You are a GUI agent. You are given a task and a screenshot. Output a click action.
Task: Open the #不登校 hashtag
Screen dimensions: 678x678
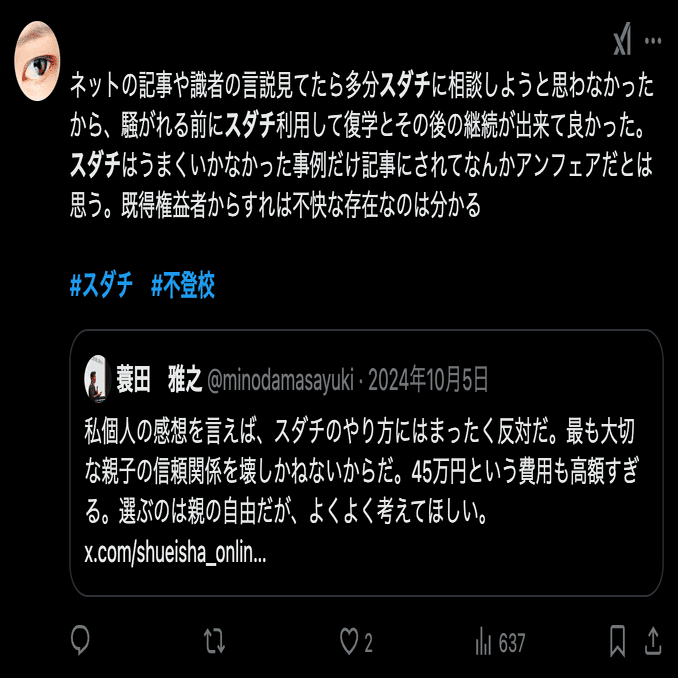183,287
